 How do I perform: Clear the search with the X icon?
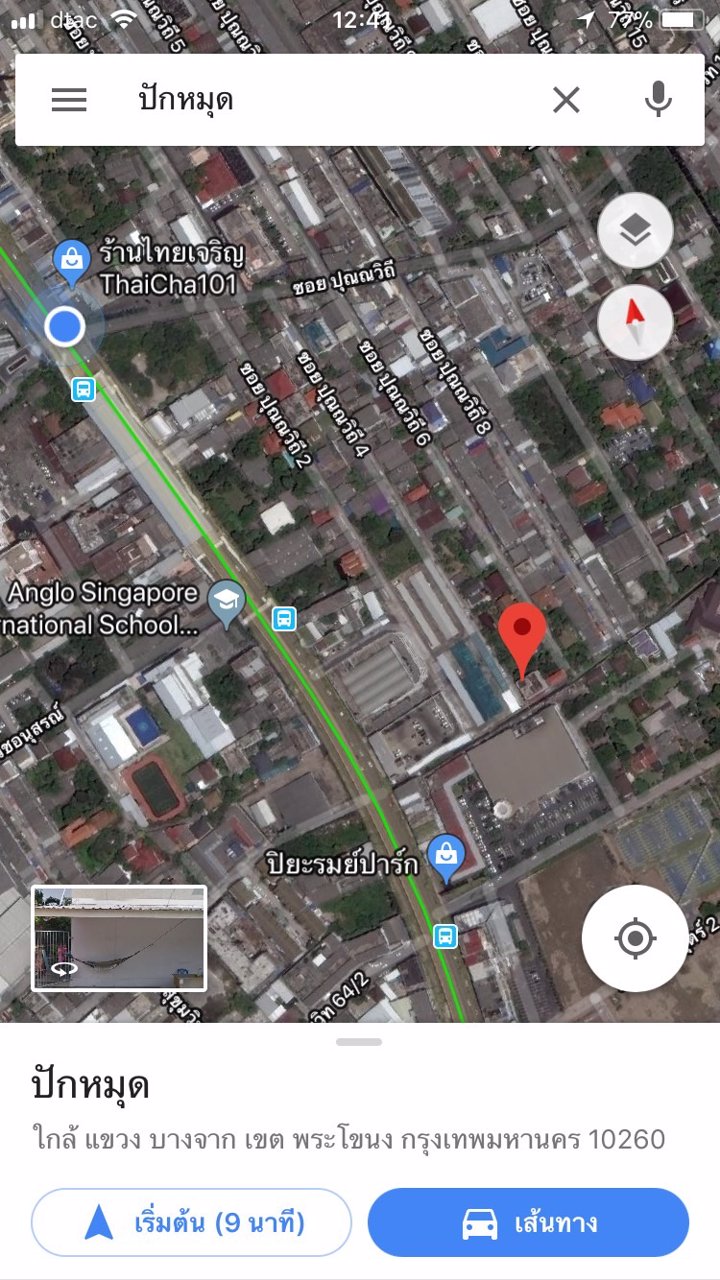point(566,100)
